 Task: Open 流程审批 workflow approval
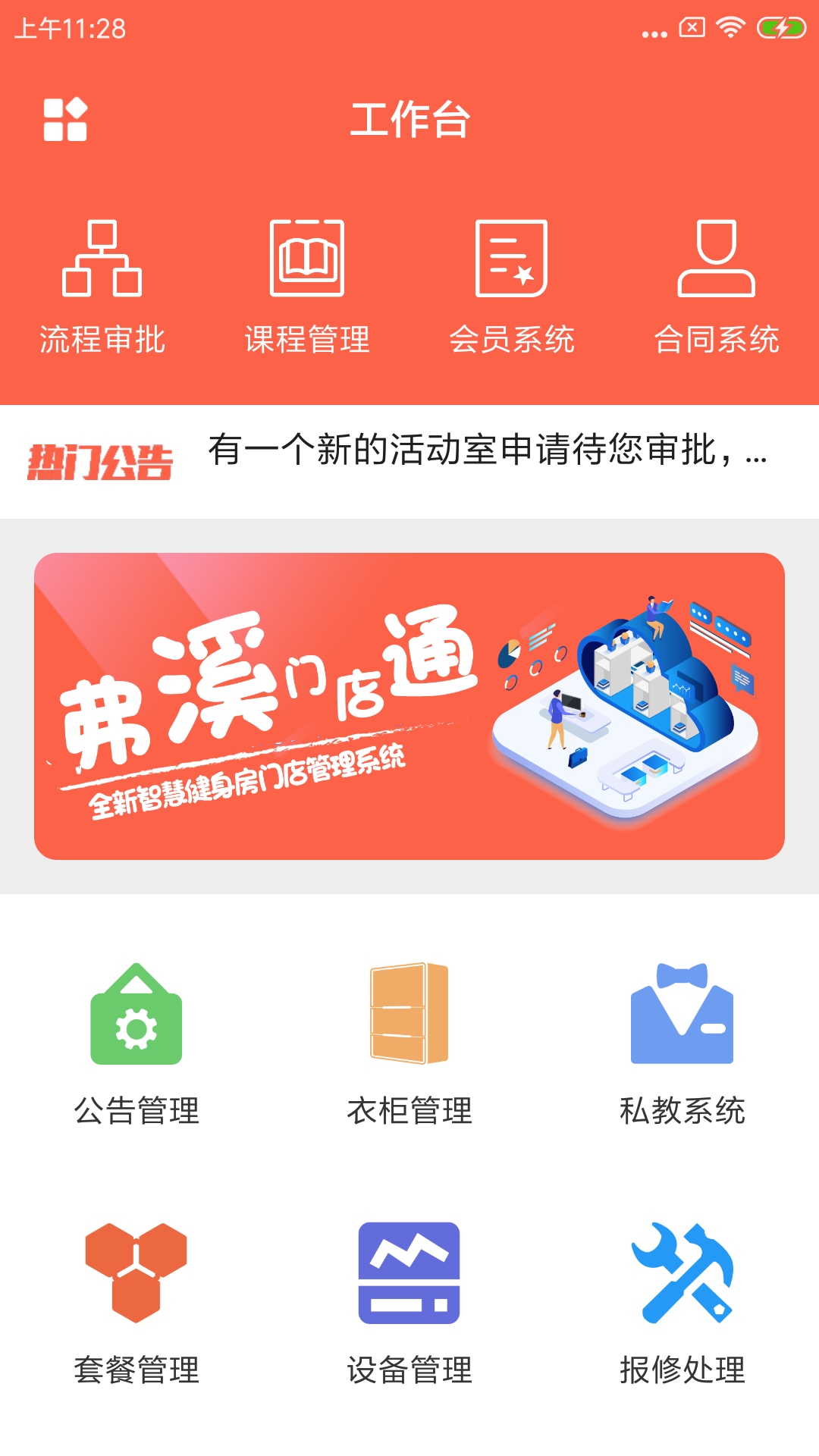pos(102,287)
